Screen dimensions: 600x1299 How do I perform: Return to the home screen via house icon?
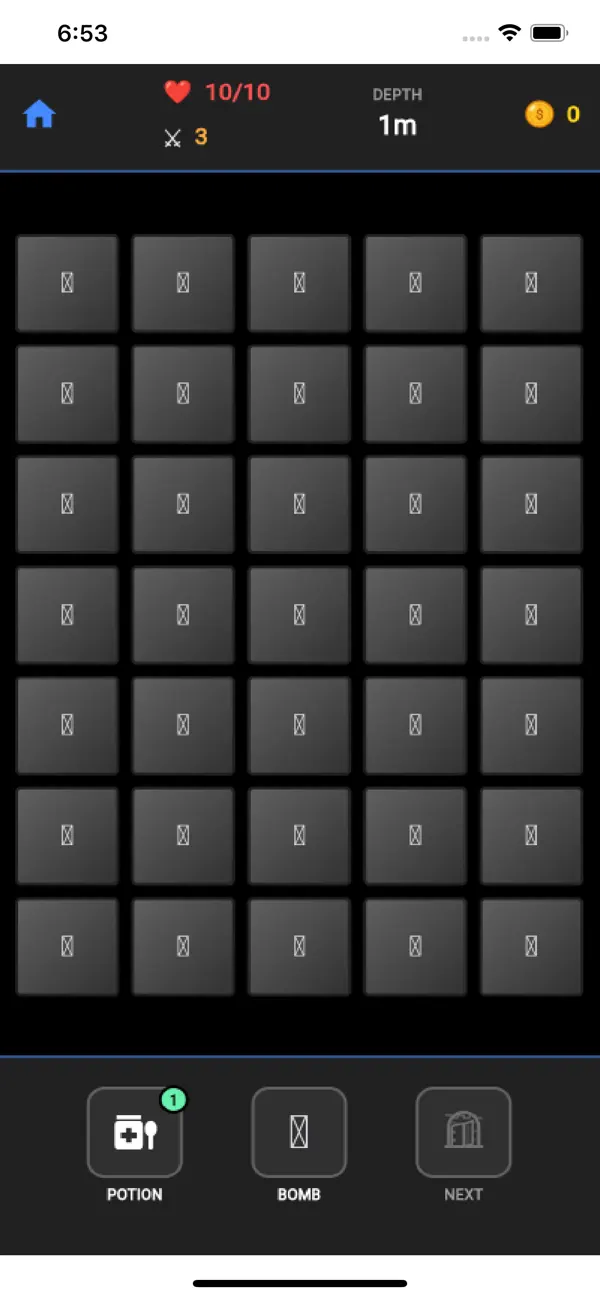(x=39, y=115)
